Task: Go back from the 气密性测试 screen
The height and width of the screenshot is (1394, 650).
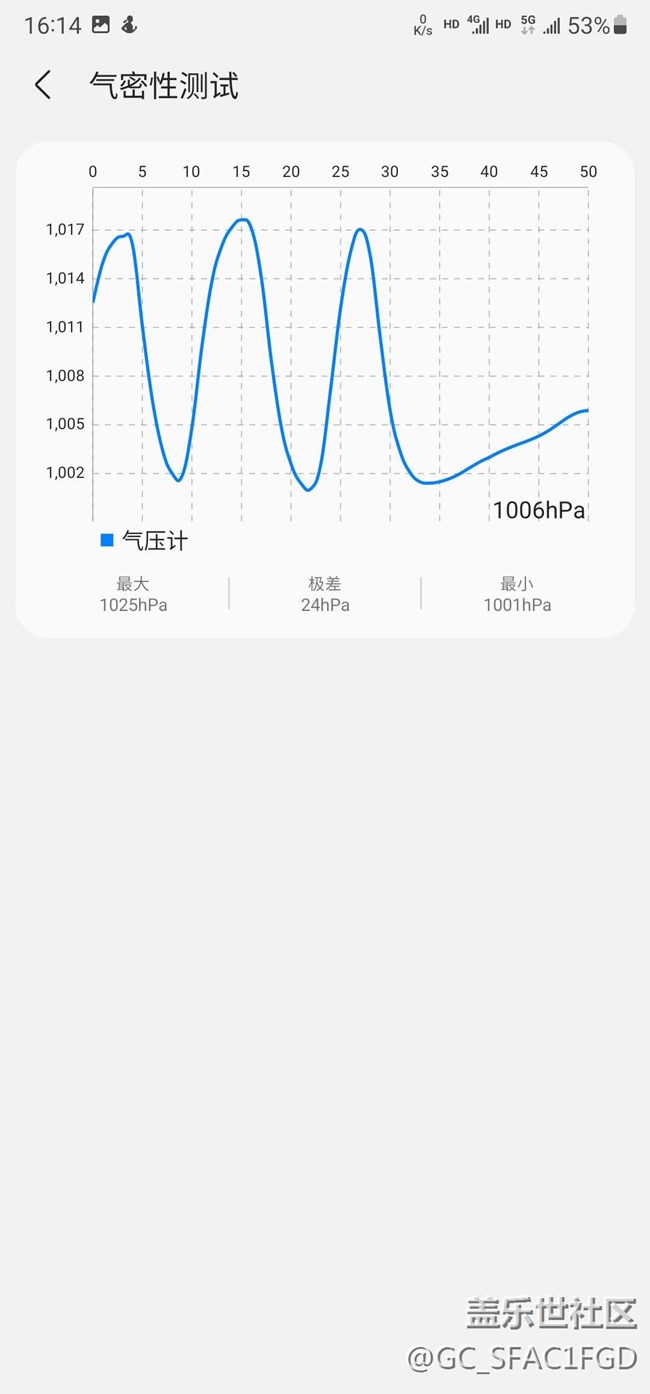Action: click(x=42, y=85)
